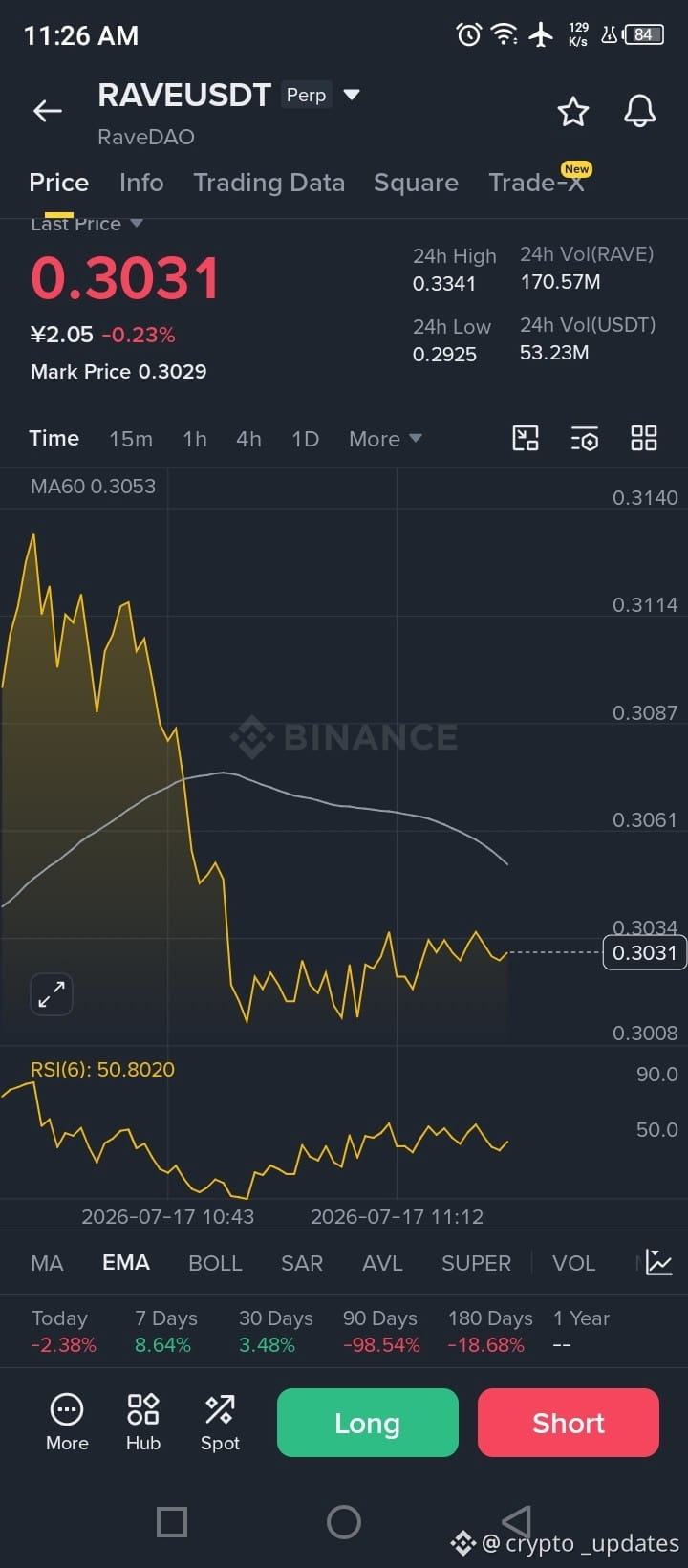Go back using the top-left arrow
Screen dimensions: 688x1568
48,111
